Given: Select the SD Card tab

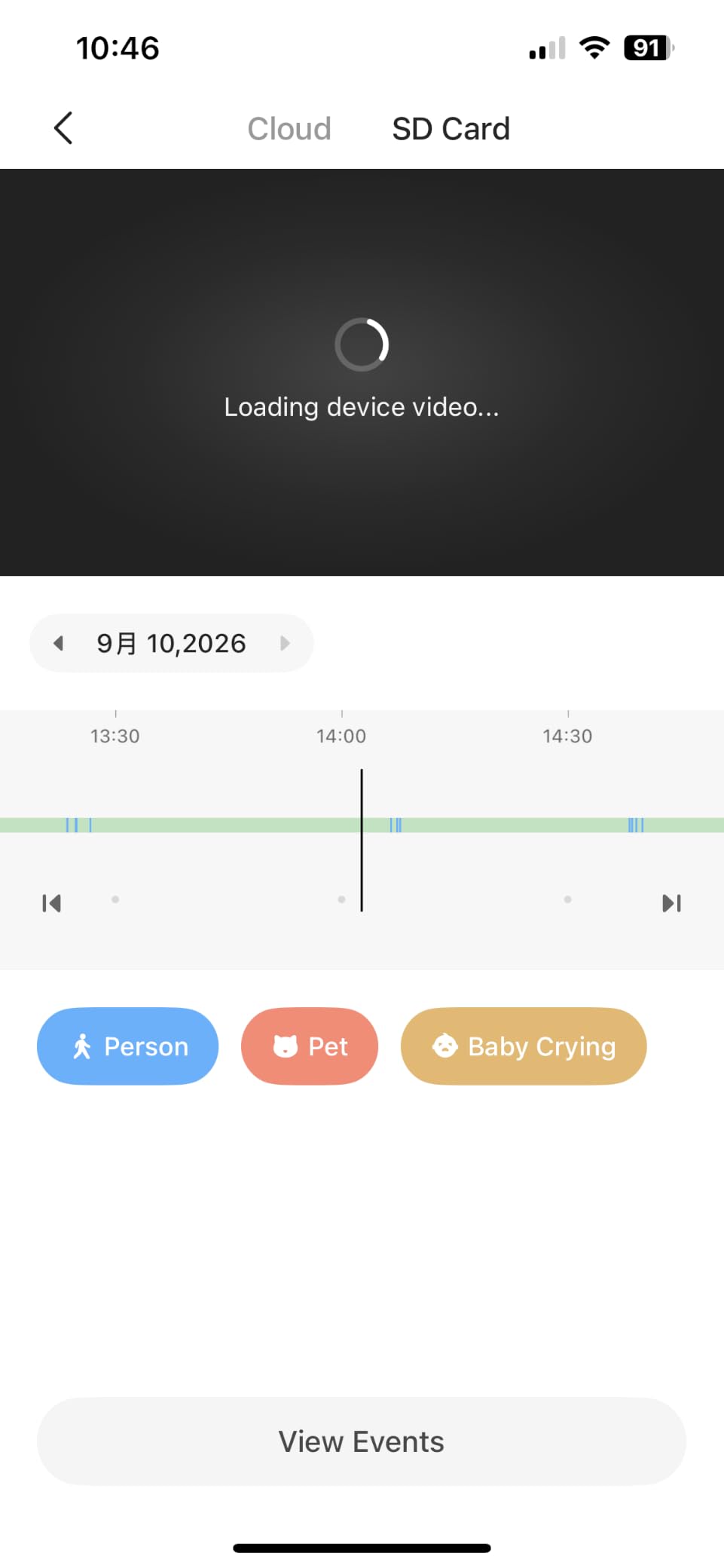Looking at the screenshot, I should (451, 129).
